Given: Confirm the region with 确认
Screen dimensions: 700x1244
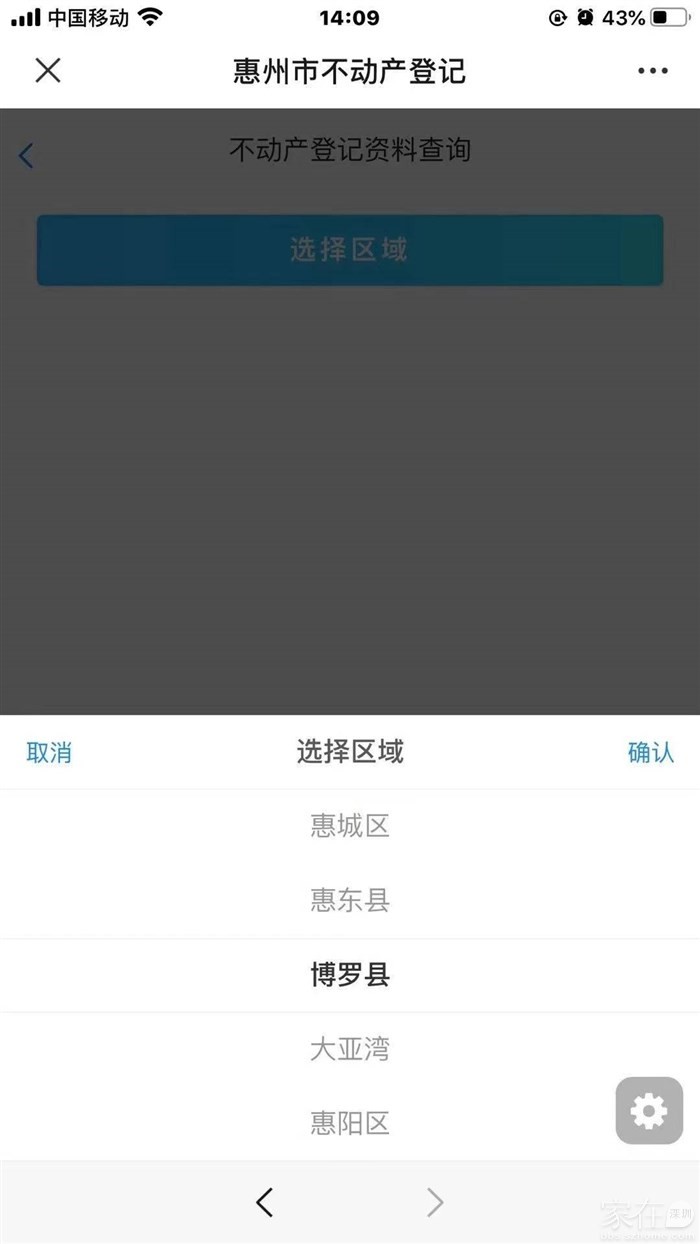Looking at the screenshot, I should coord(650,753).
